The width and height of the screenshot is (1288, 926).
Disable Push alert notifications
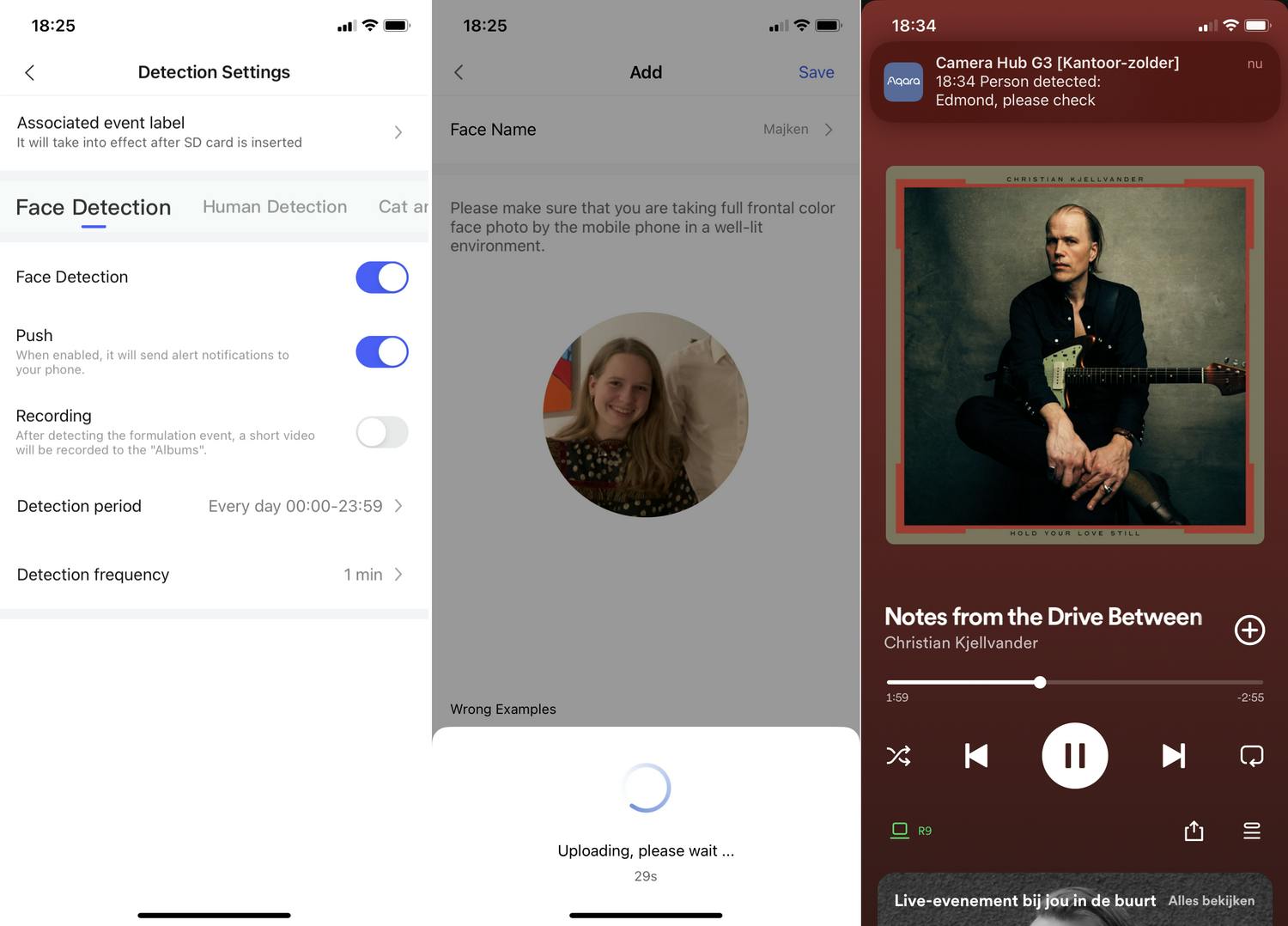[381, 352]
